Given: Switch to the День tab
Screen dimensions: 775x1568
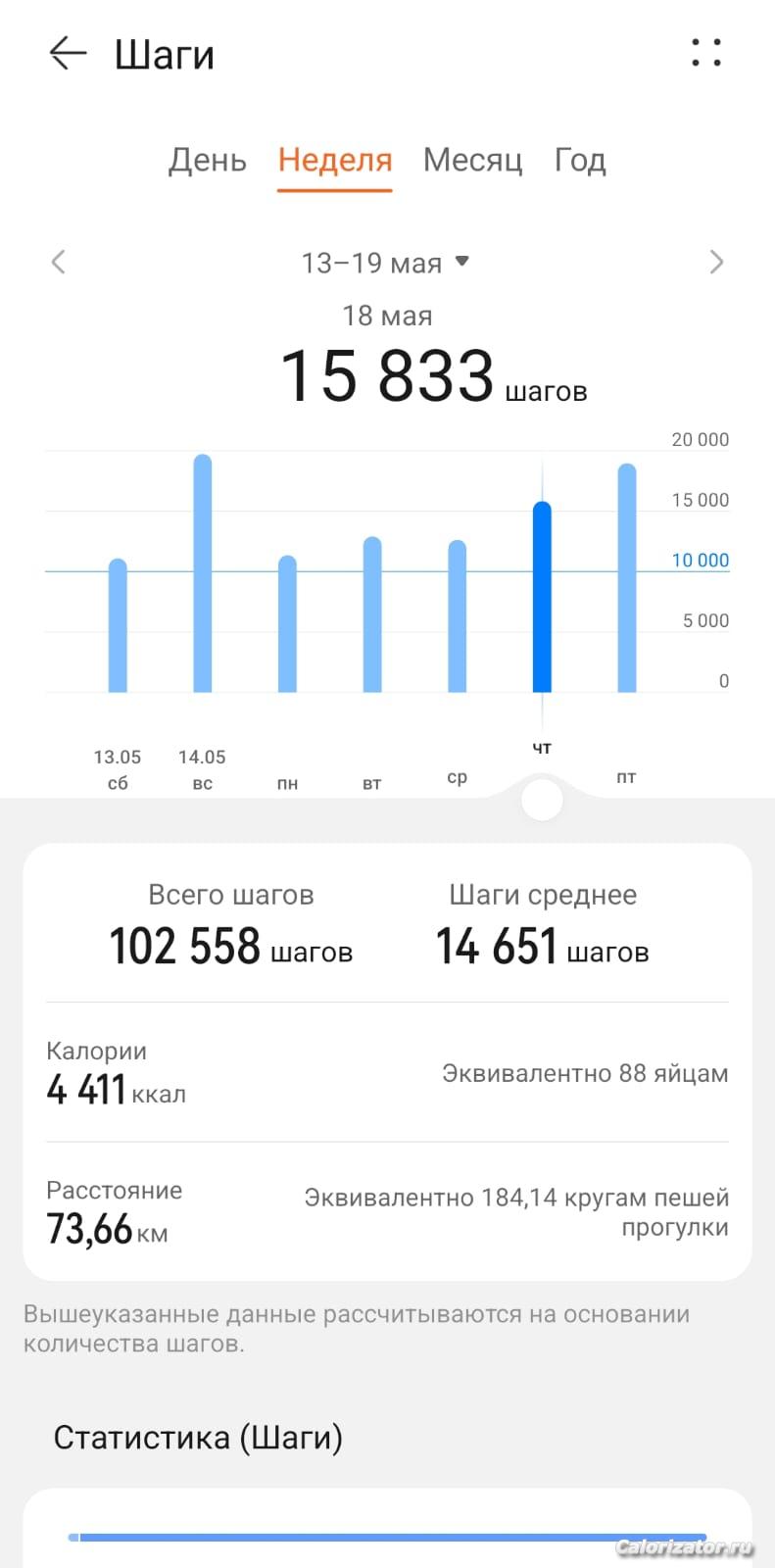Looking at the screenshot, I should (208, 160).
